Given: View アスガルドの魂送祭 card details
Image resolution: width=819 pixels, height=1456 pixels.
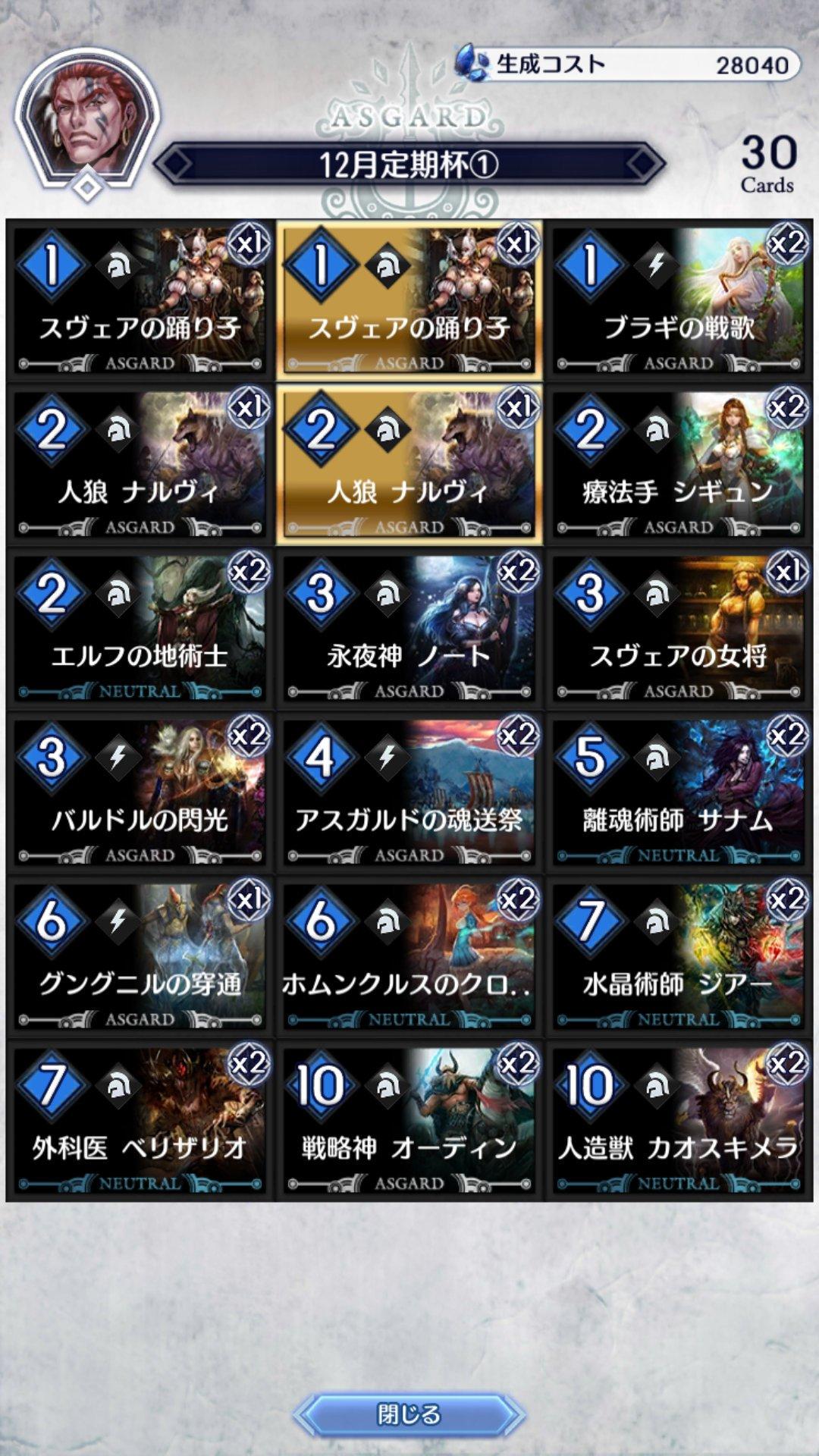Looking at the screenshot, I should click(409, 792).
